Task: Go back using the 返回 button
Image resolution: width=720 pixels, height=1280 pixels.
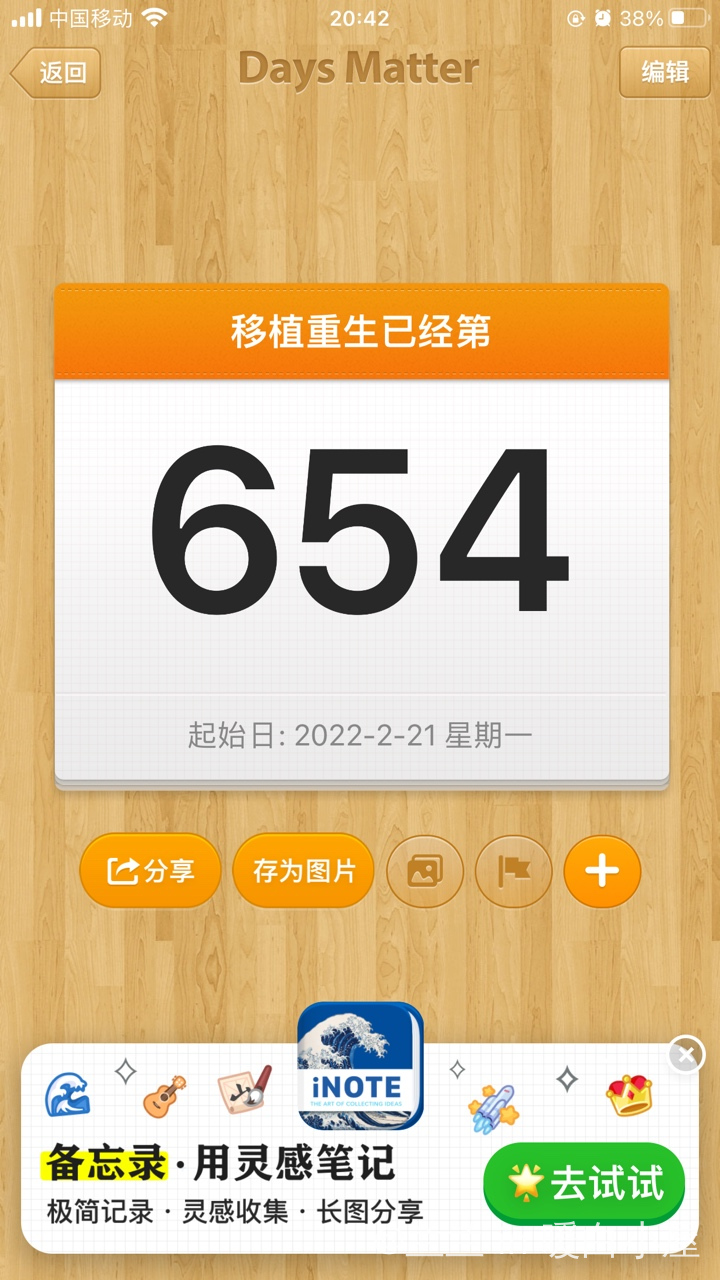Action: [x=57, y=72]
